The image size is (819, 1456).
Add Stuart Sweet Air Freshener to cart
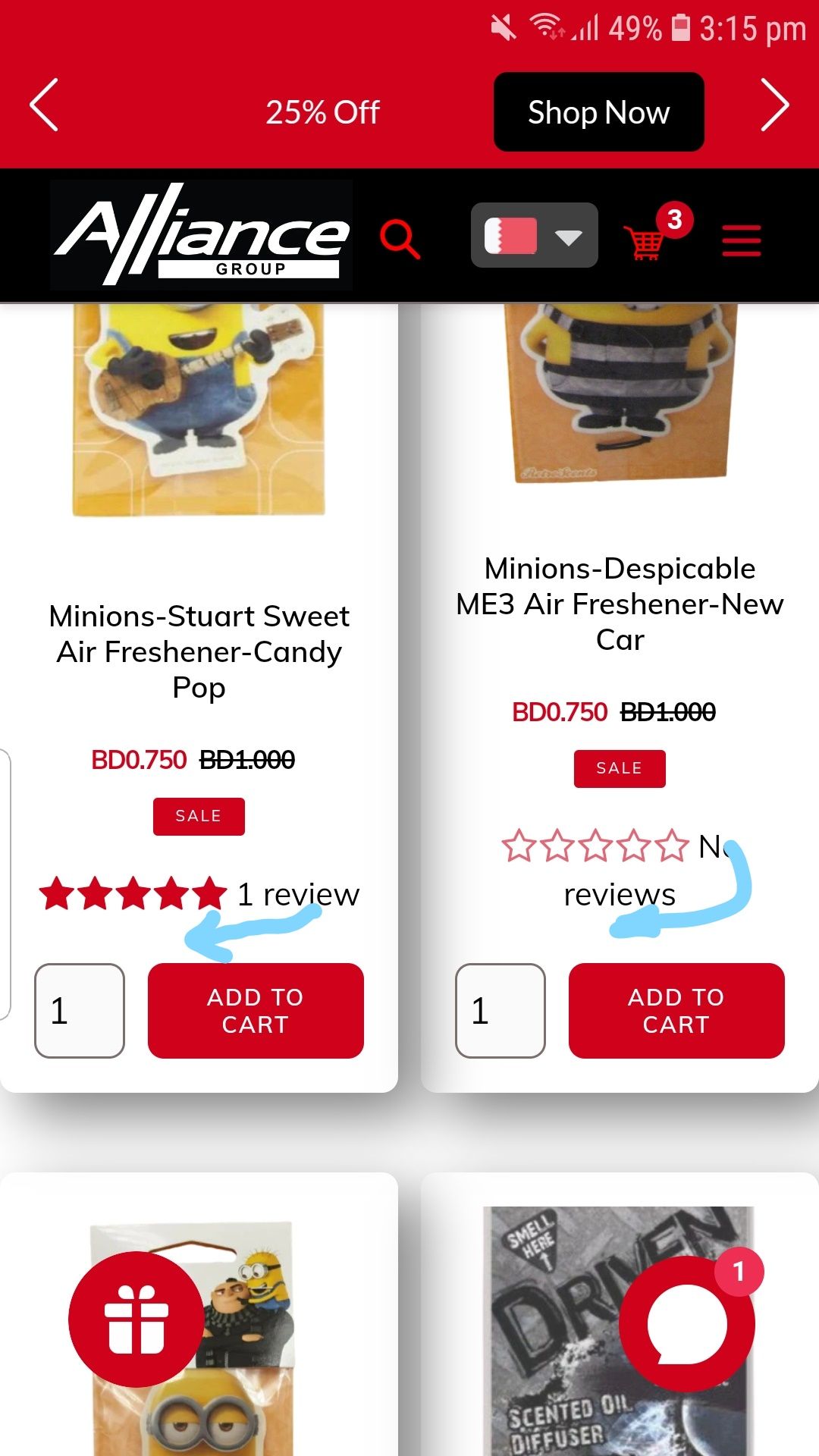(256, 1010)
